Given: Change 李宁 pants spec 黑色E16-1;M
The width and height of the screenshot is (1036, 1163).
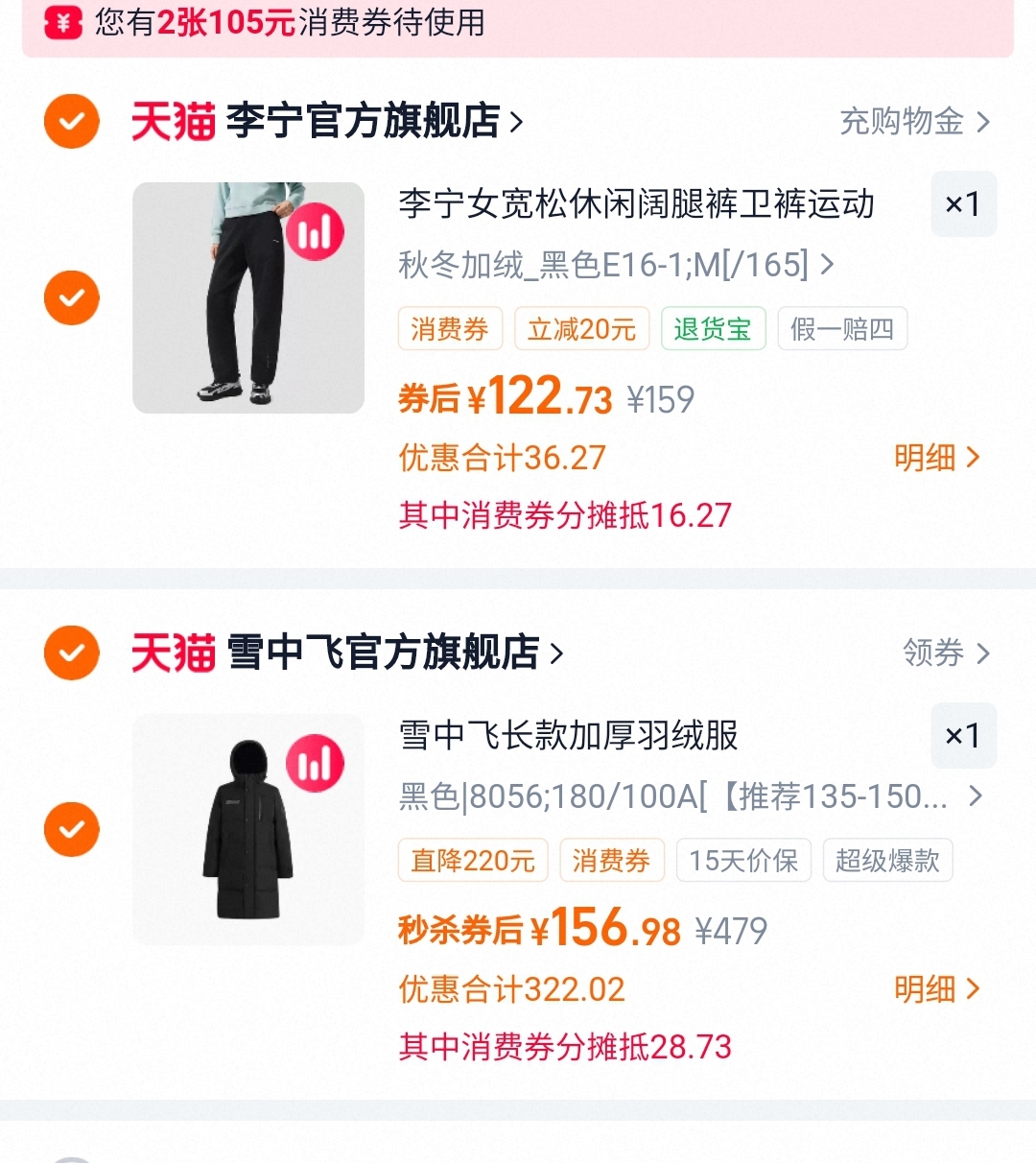Looking at the screenshot, I should [616, 264].
